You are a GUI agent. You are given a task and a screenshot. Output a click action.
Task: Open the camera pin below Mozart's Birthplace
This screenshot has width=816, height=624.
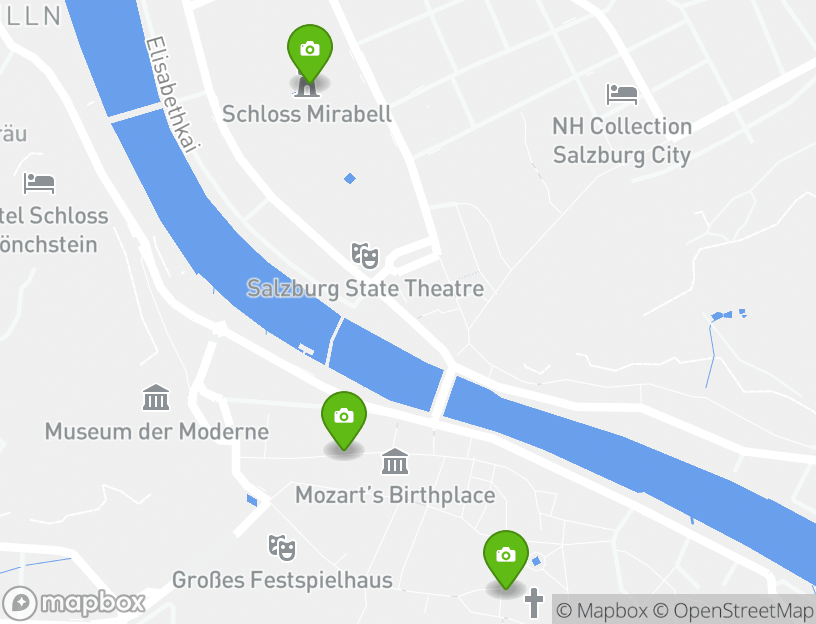(506, 556)
